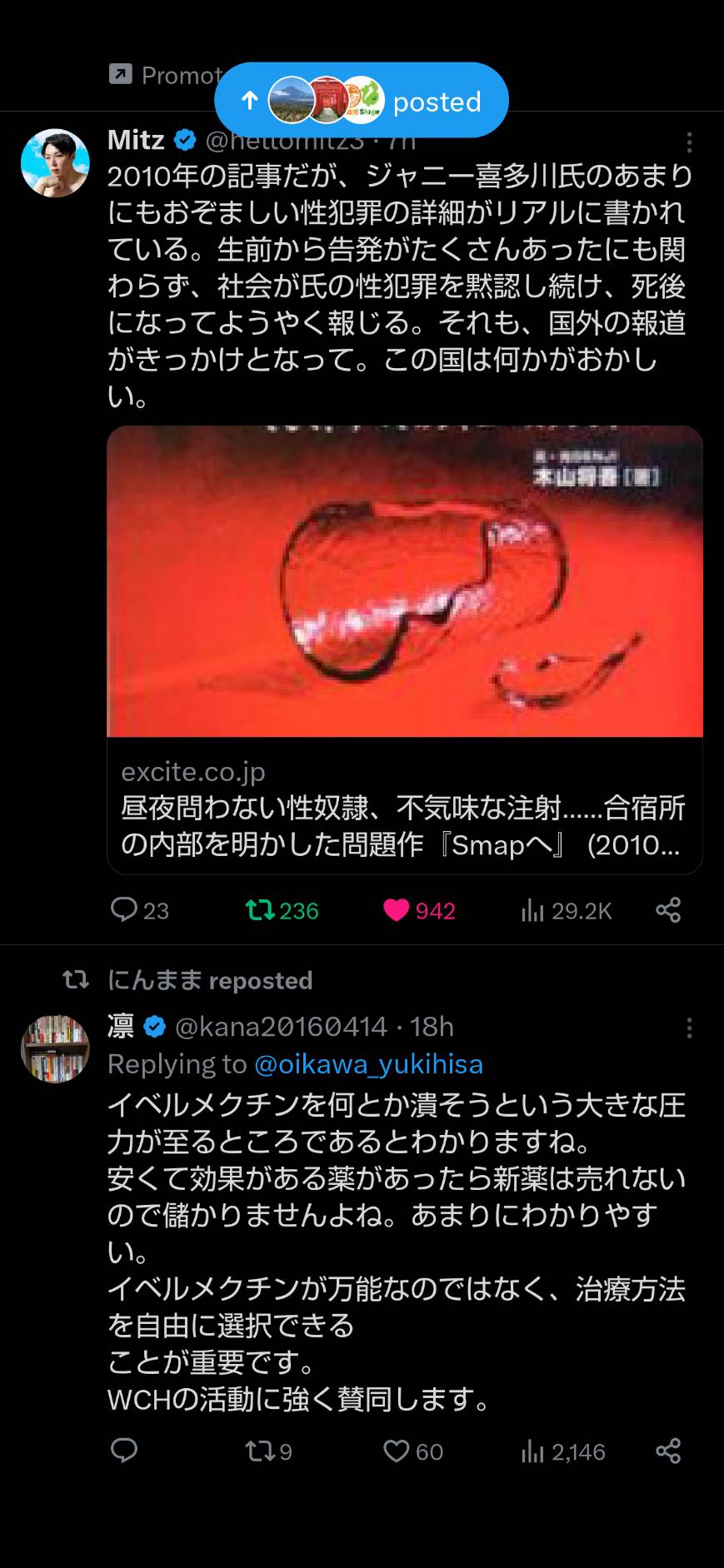
Task: View analytics of Mitz's post
Action: [x=567, y=910]
